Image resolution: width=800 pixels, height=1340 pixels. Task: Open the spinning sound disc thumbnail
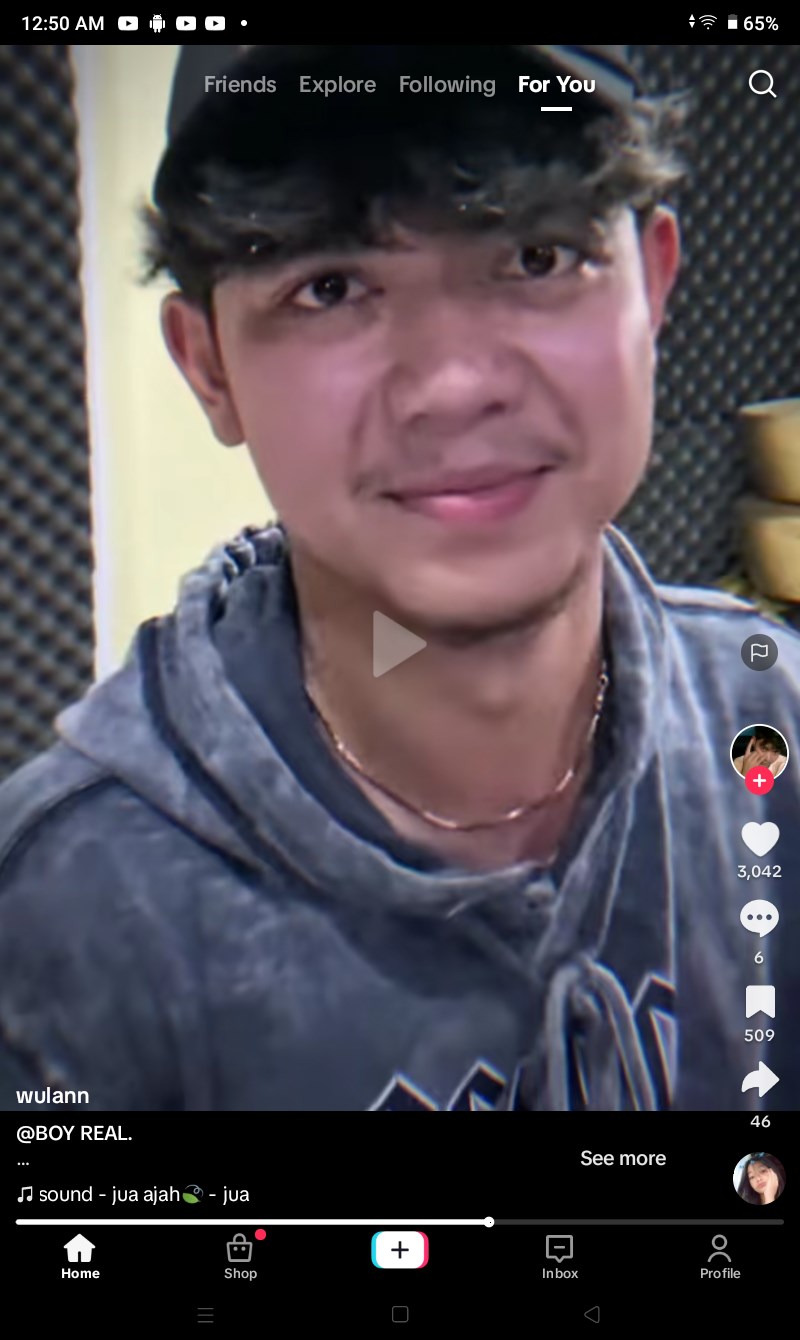pyautogui.click(x=759, y=1178)
